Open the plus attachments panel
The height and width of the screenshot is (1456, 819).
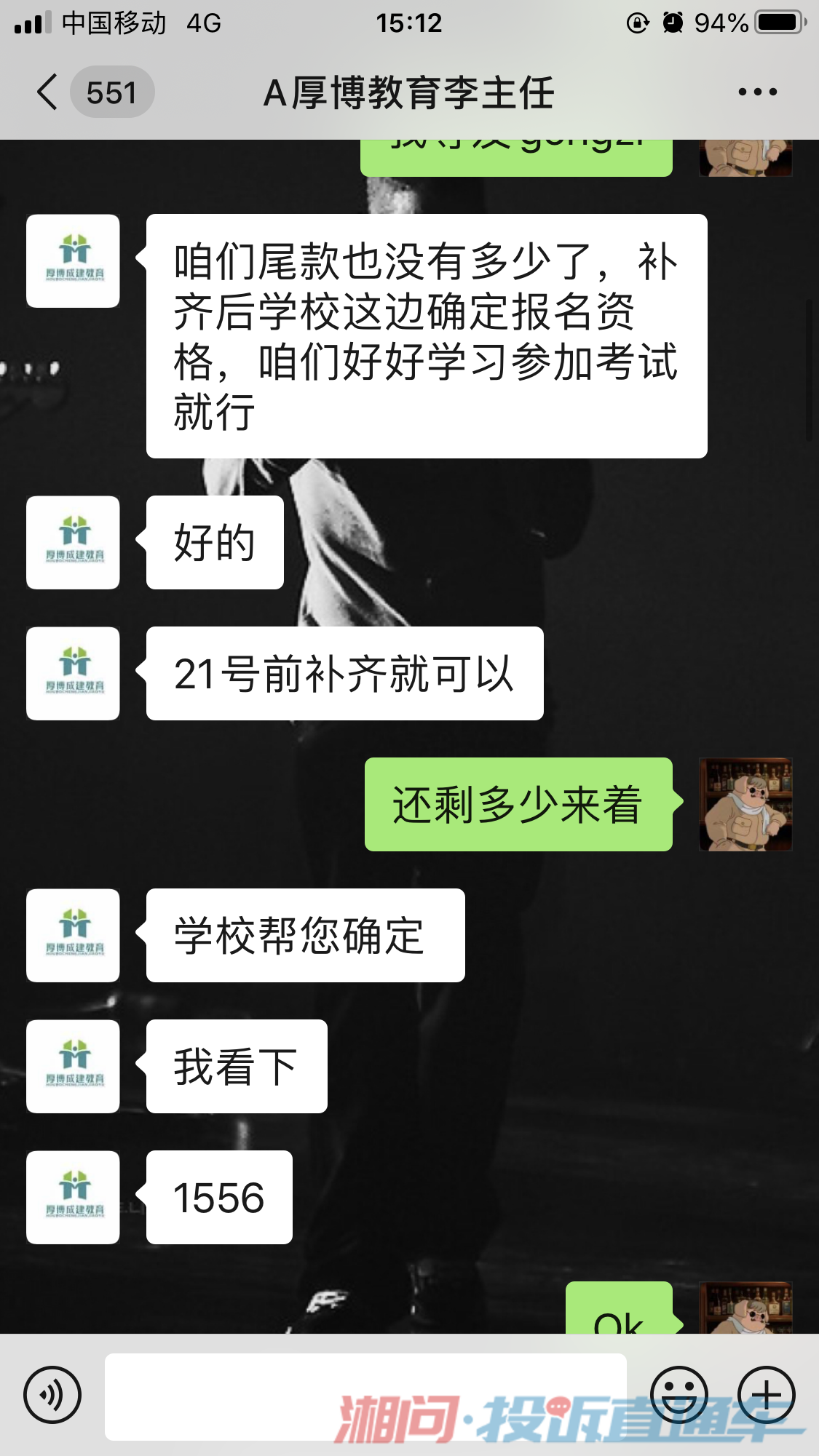766,1395
